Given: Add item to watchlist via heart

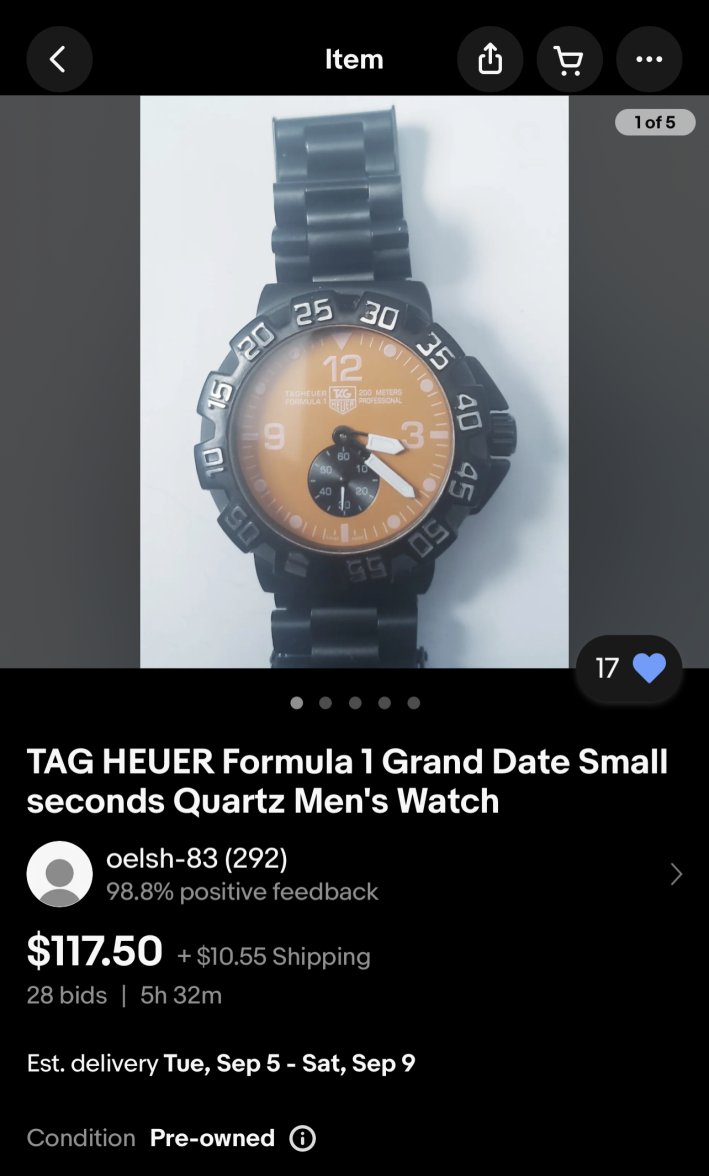Looking at the screenshot, I should [x=648, y=668].
